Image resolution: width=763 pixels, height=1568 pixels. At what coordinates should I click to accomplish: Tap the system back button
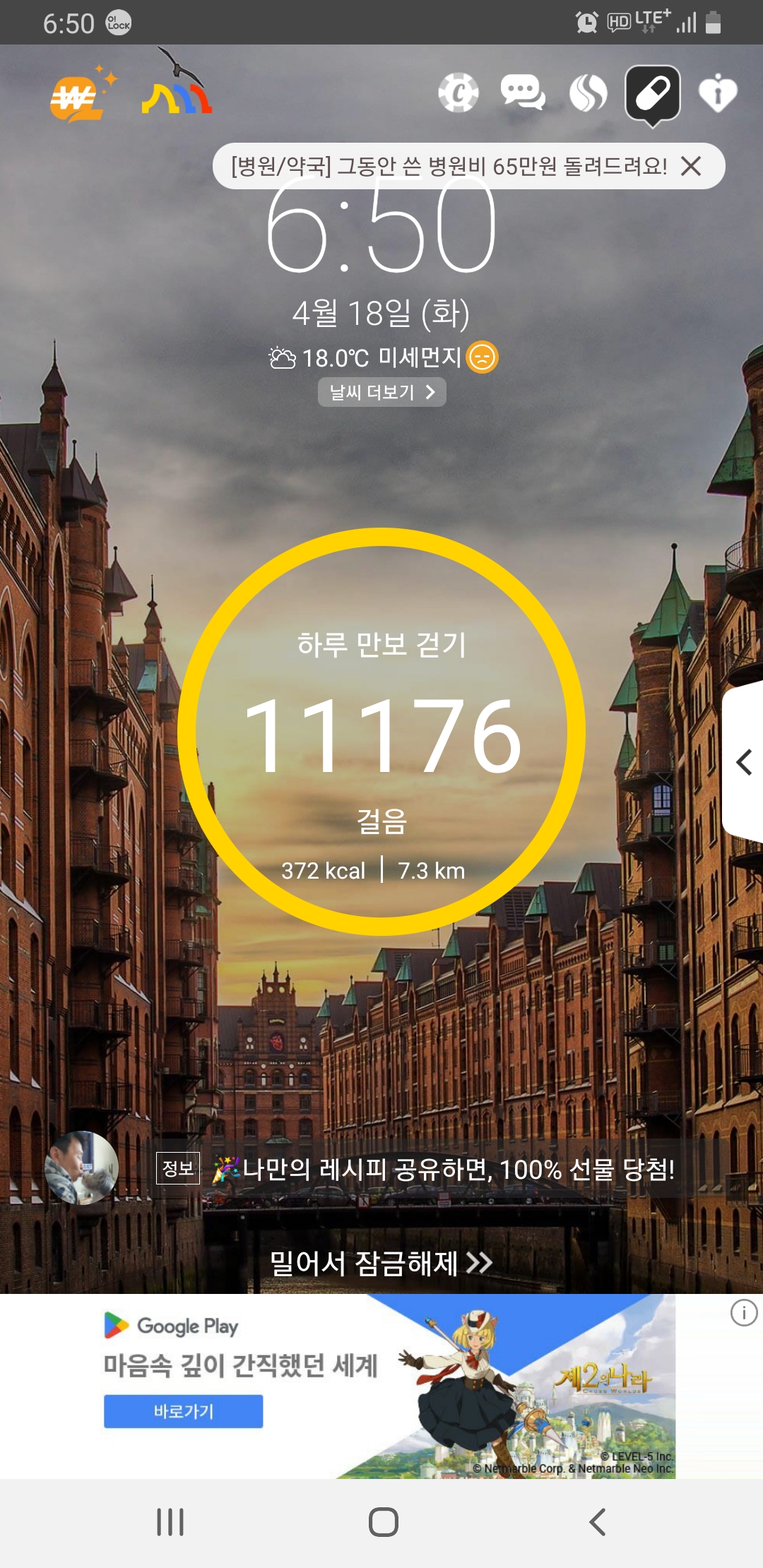[598, 1522]
